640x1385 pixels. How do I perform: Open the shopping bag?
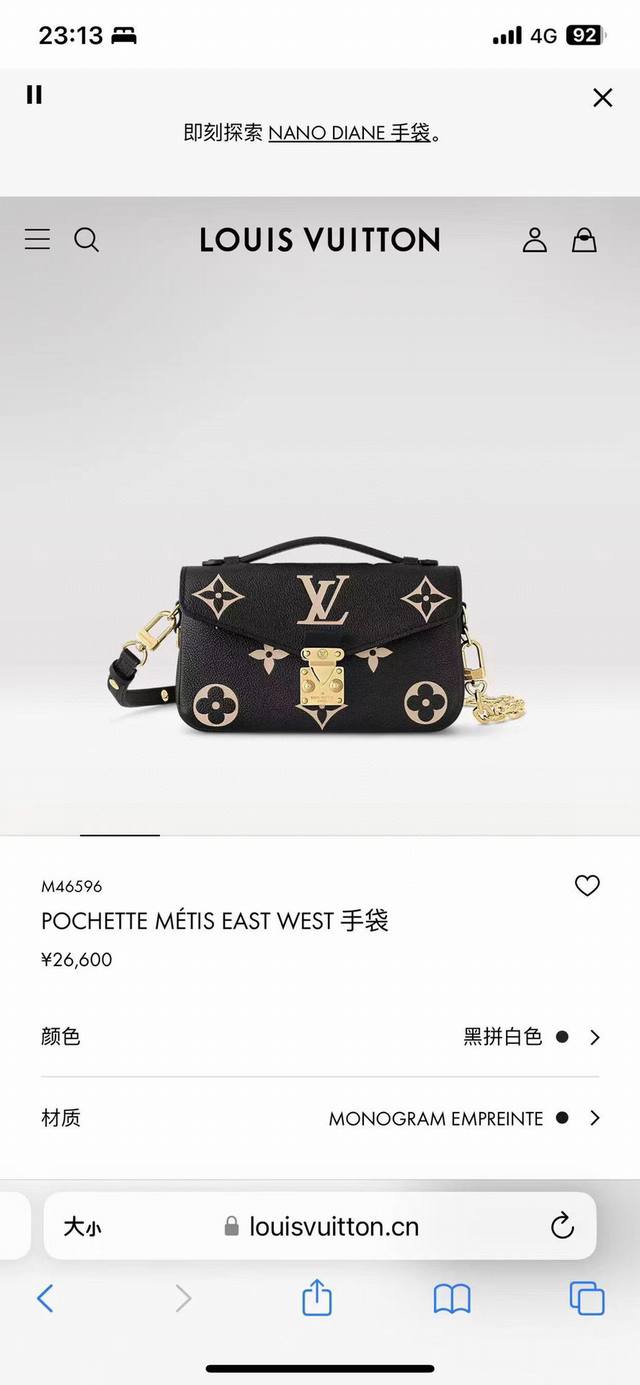(584, 240)
